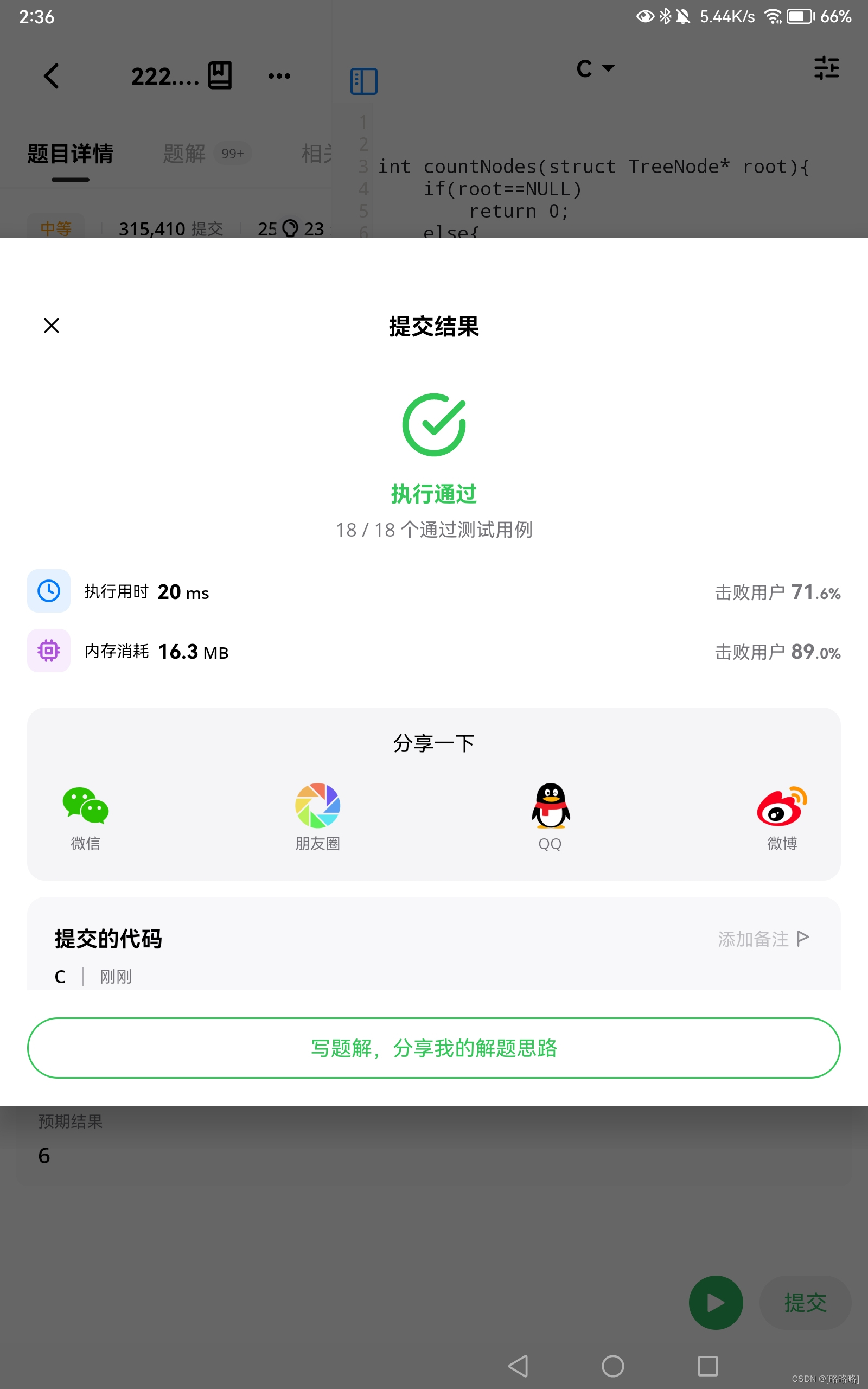
Task: Share result to QQ
Action: [550, 815]
